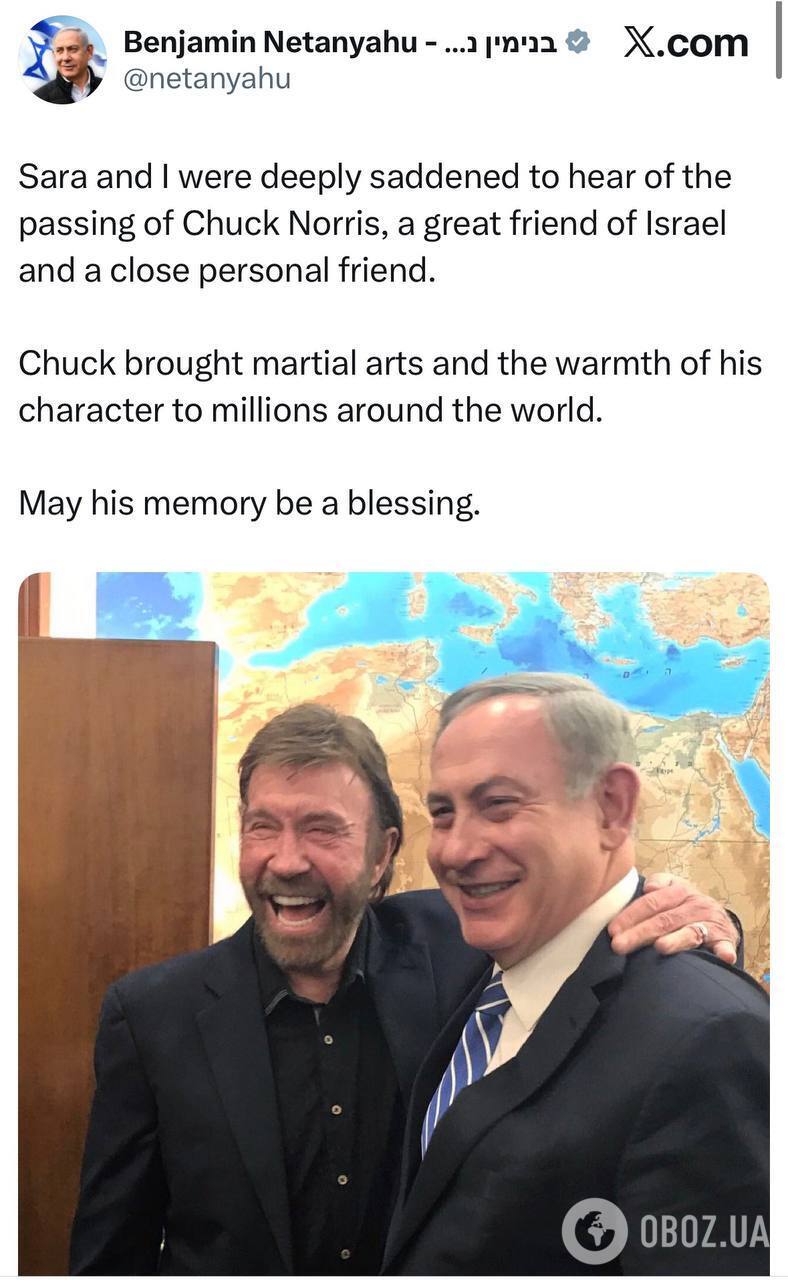
Task: Open Benjamin Netanyahu's profile picture
Action: (x=62, y=60)
